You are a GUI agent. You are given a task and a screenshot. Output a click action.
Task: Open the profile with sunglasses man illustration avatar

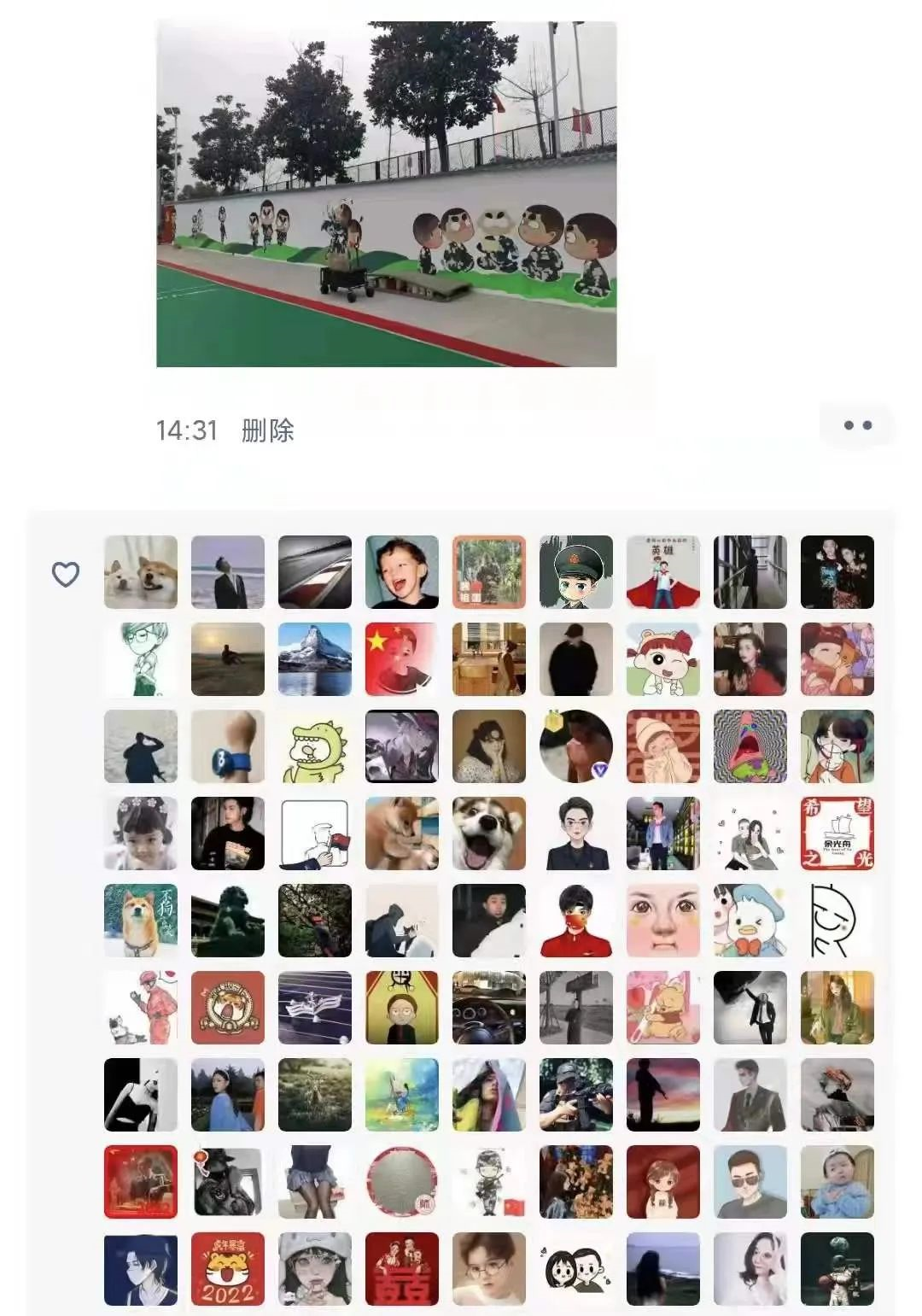tap(750, 1182)
